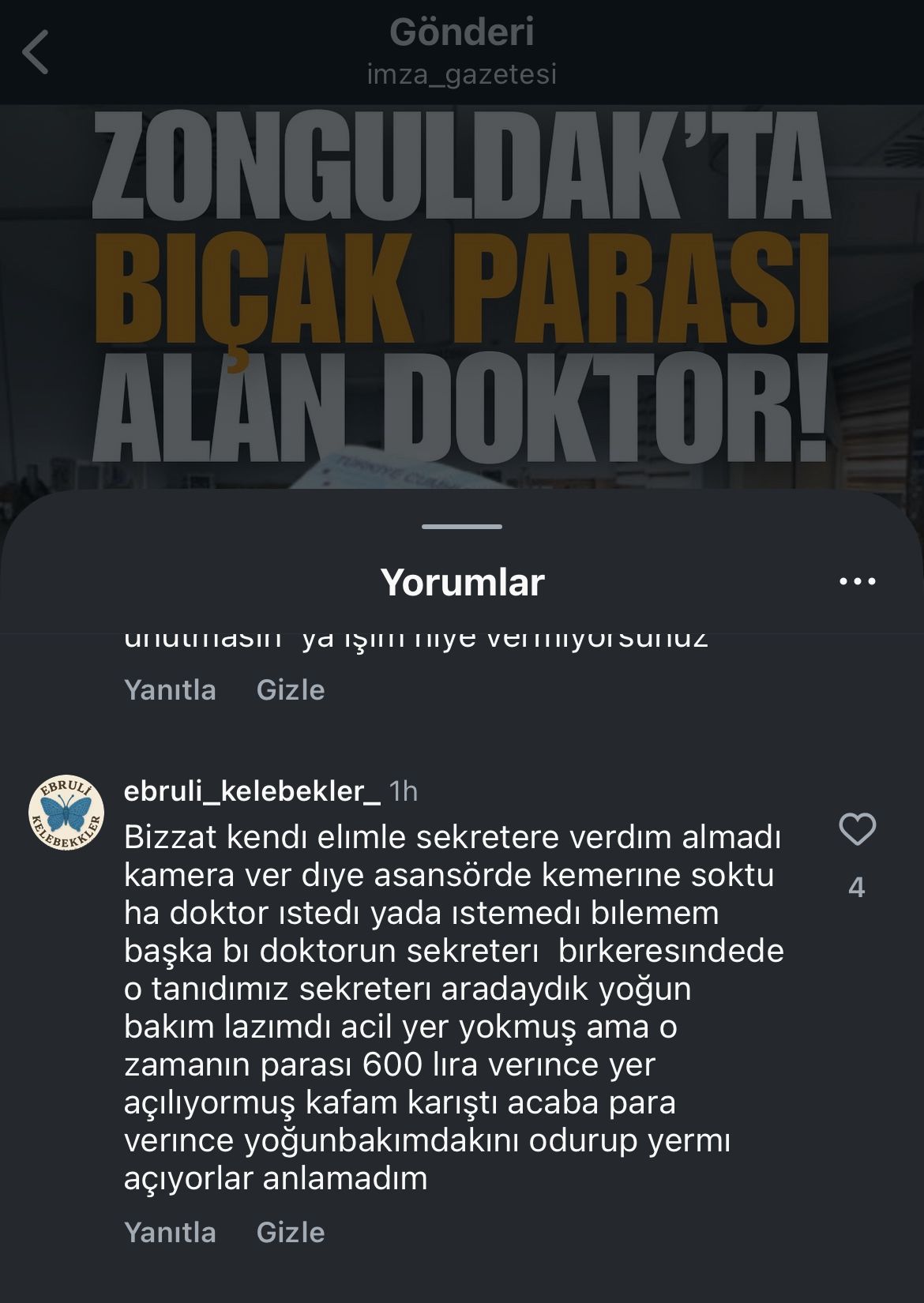Open the ebruli_kelebekler_ username link
This screenshot has width=924, height=1303.
(252, 790)
